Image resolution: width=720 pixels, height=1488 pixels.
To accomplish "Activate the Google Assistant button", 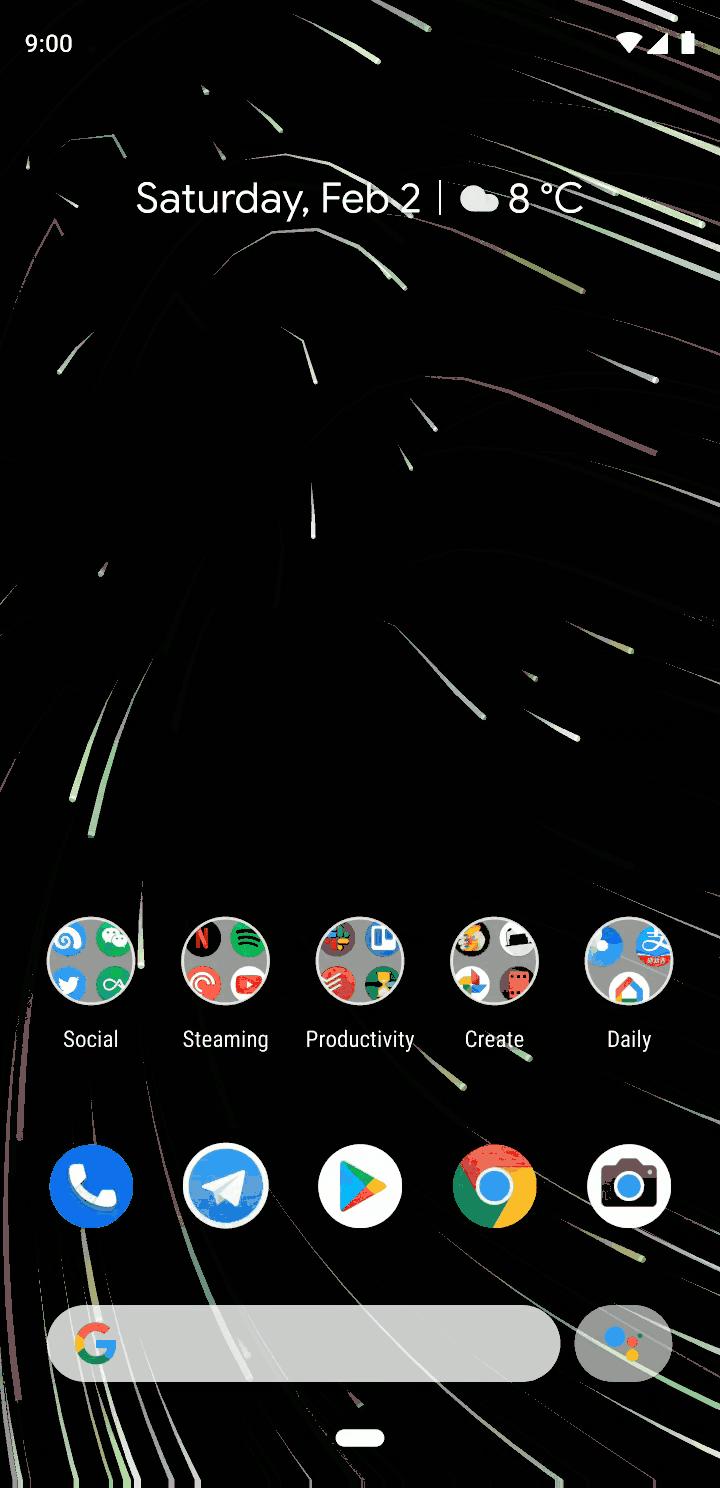I will point(623,1343).
